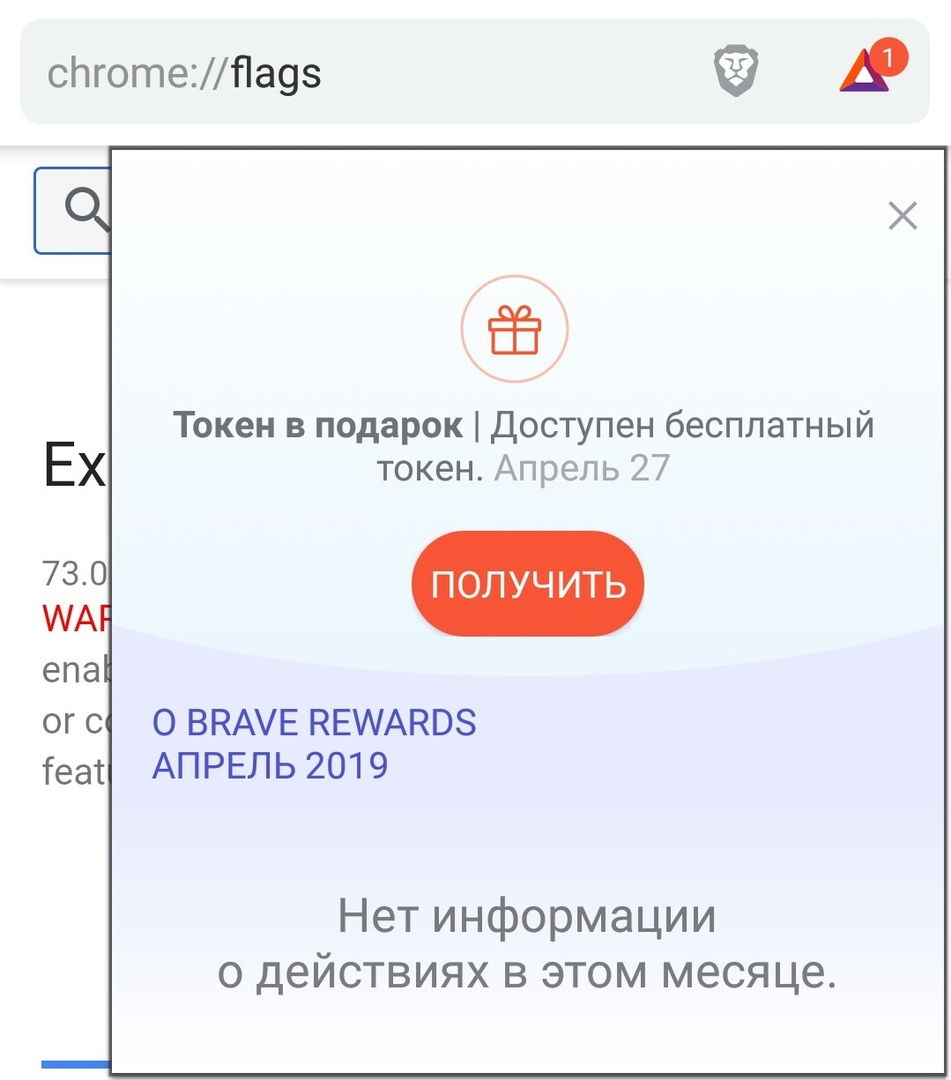Screen dimensions: 951x1080
Task: Tap the search flags field
Action: point(73,210)
